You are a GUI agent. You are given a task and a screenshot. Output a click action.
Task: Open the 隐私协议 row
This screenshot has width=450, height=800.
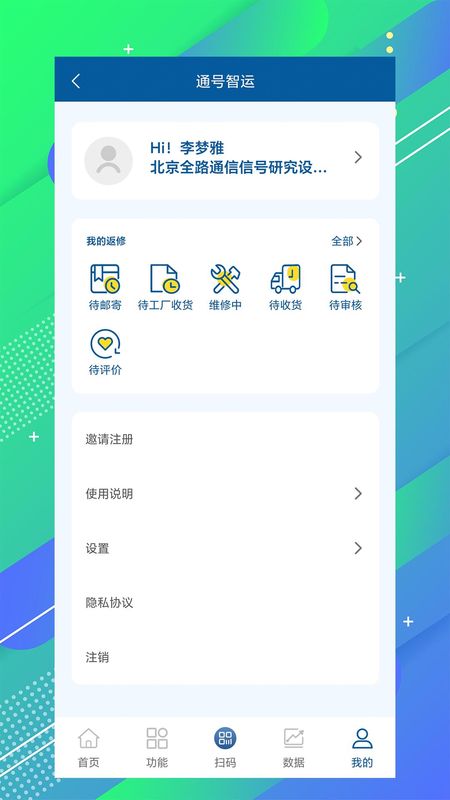coord(225,603)
